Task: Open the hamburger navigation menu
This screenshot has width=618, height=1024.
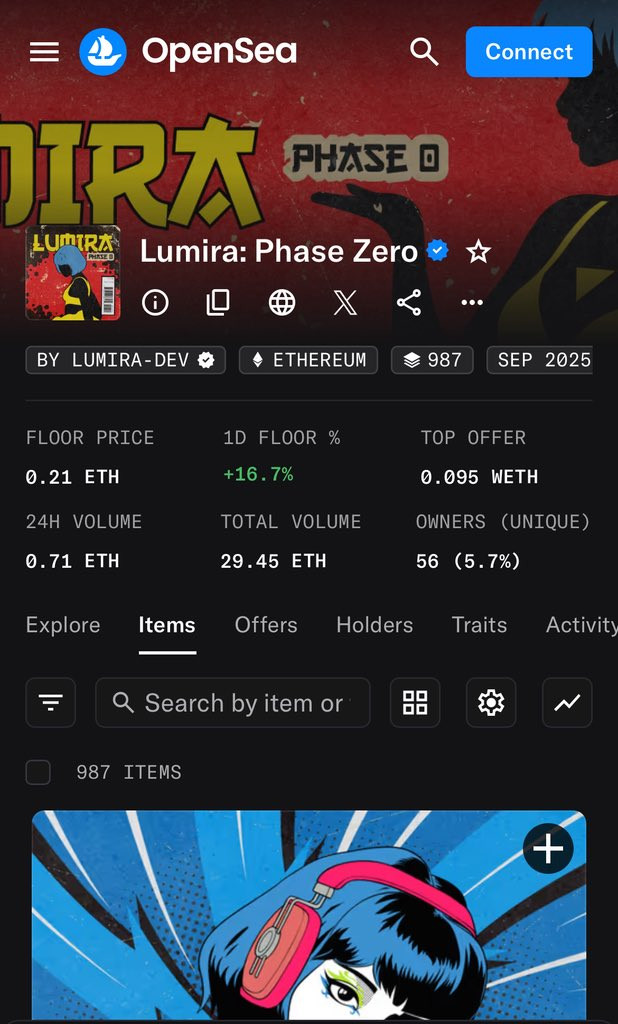Action: click(x=45, y=52)
